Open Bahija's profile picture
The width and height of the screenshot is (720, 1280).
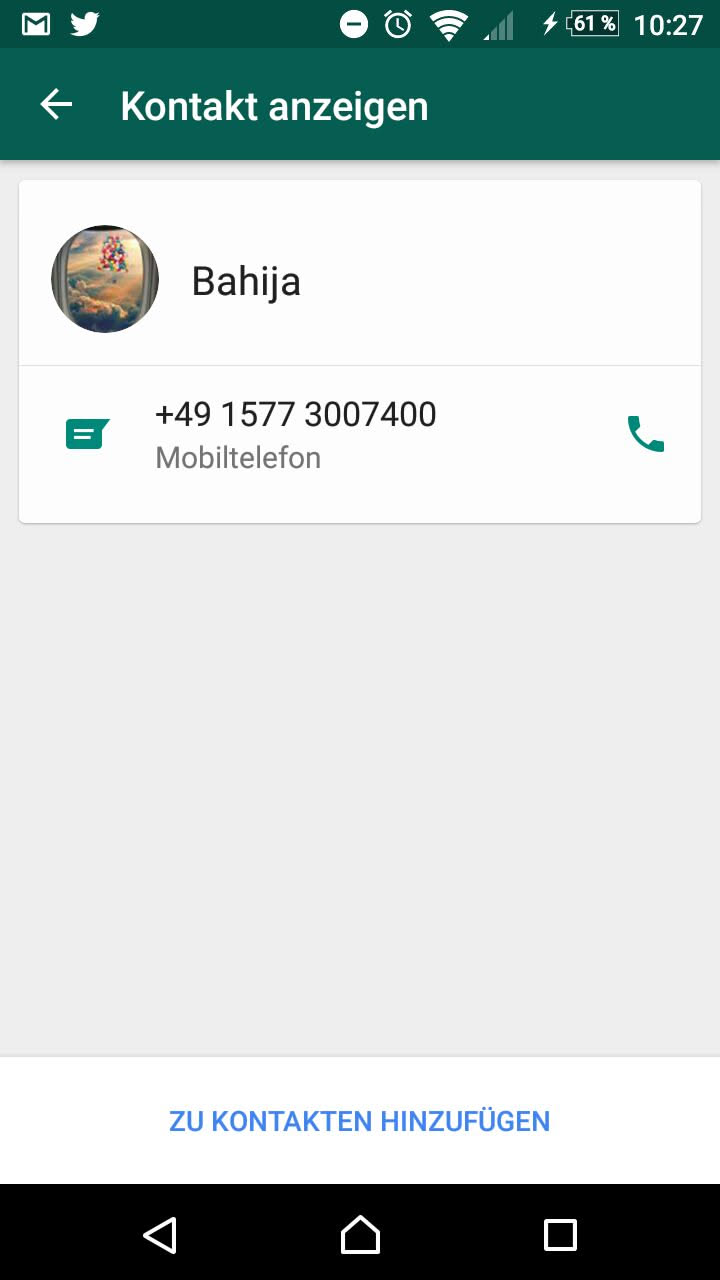point(105,279)
